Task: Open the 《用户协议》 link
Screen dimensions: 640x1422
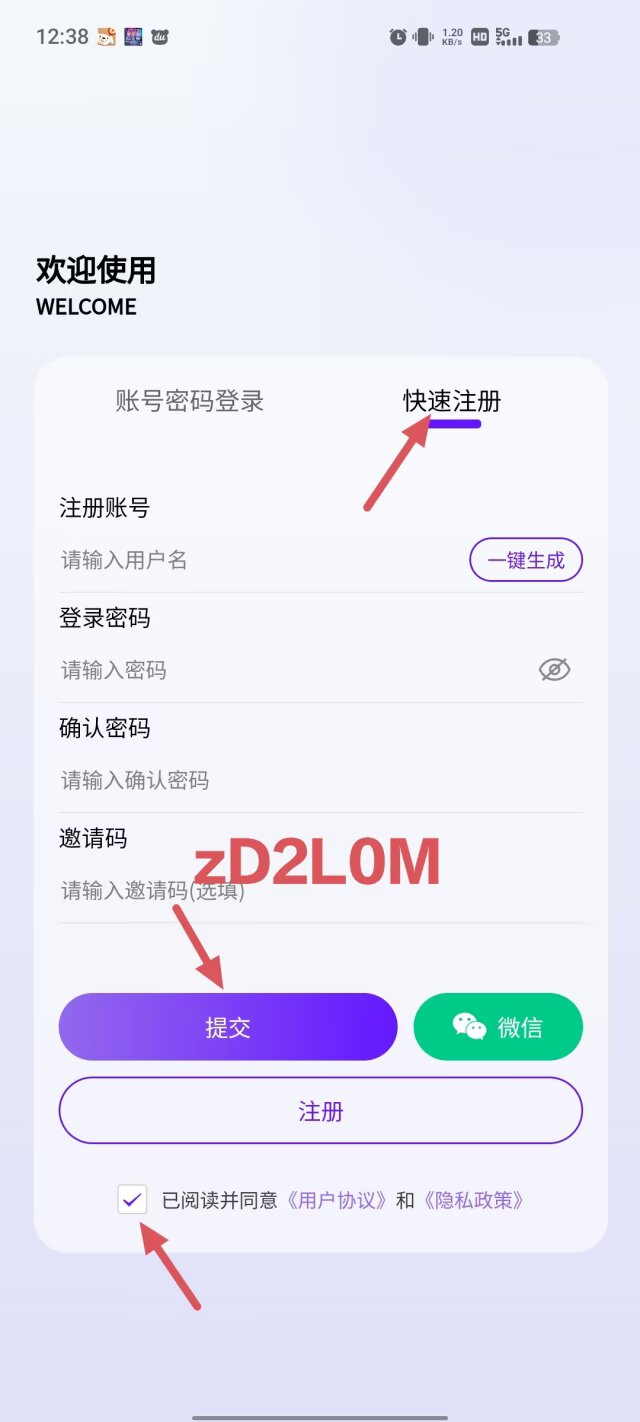Action: [337, 1200]
